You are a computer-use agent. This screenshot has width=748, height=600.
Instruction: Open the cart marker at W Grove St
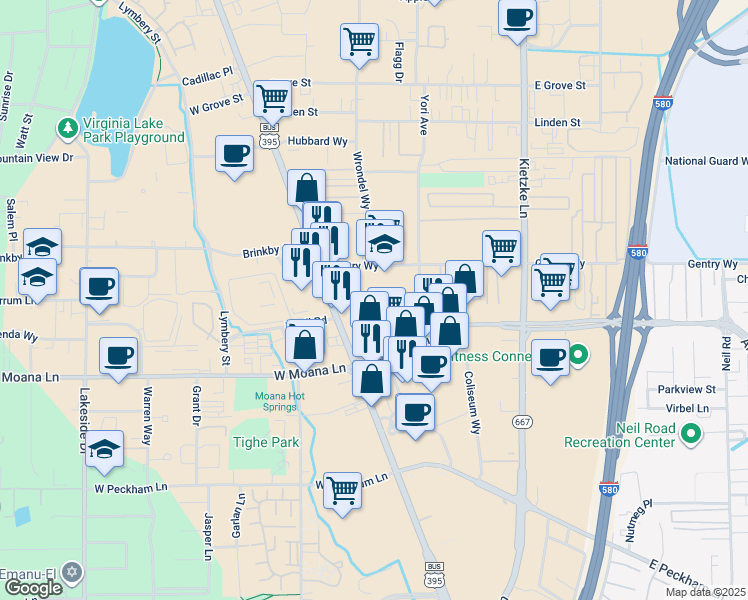click(x=272, y=99)
